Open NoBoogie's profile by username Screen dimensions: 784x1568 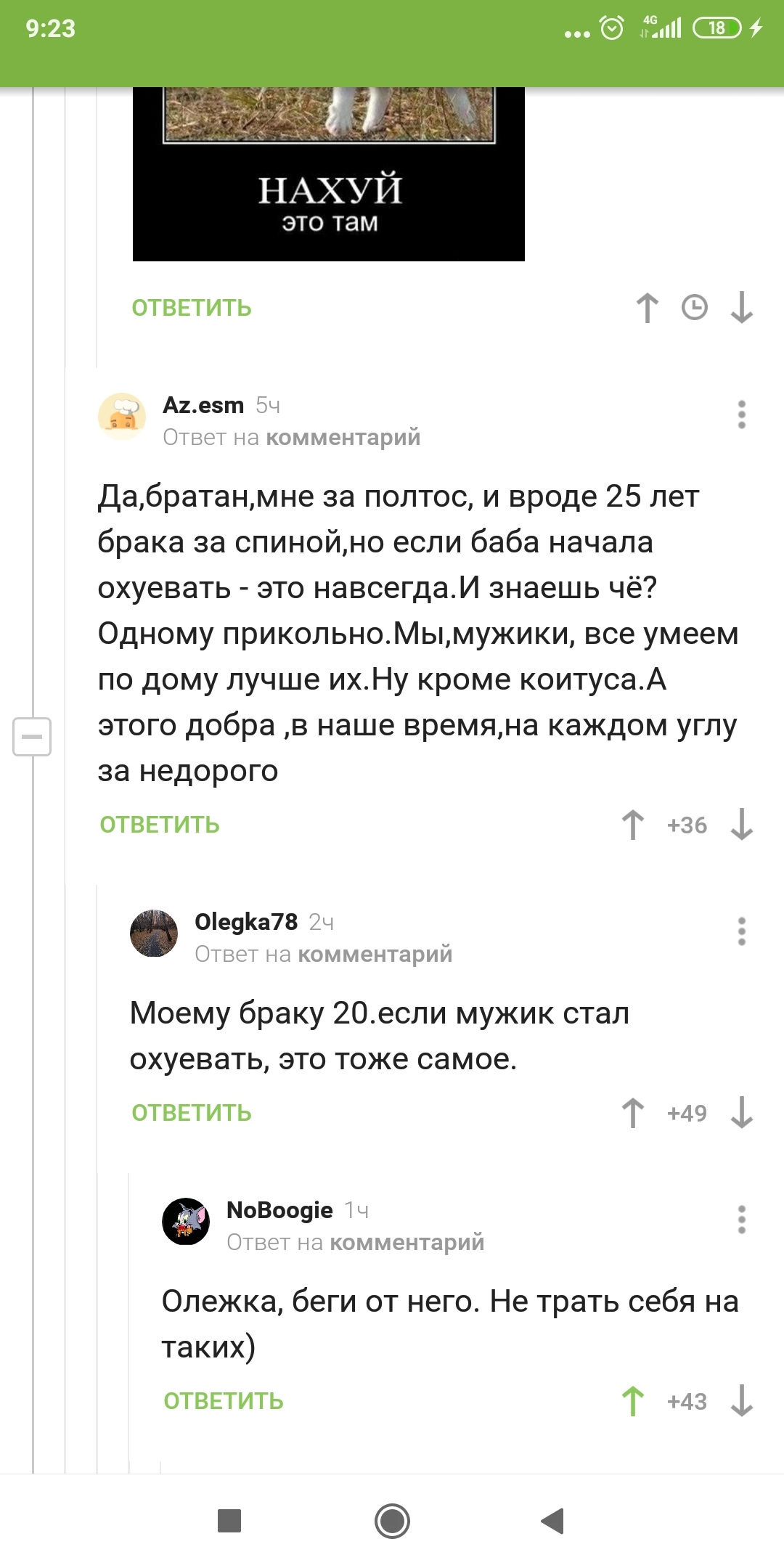coord(279,1210)
